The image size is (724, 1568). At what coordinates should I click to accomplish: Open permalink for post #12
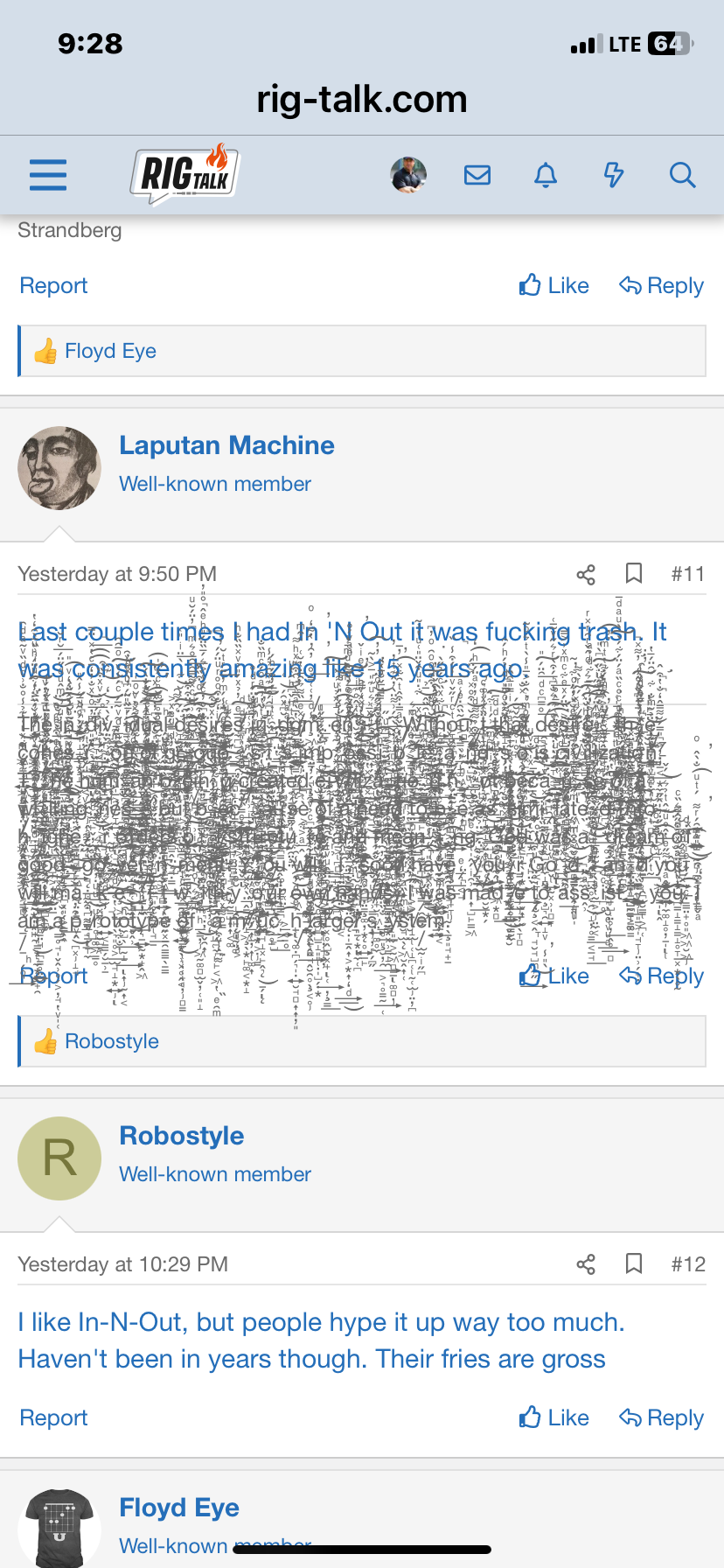[688, 1264]
